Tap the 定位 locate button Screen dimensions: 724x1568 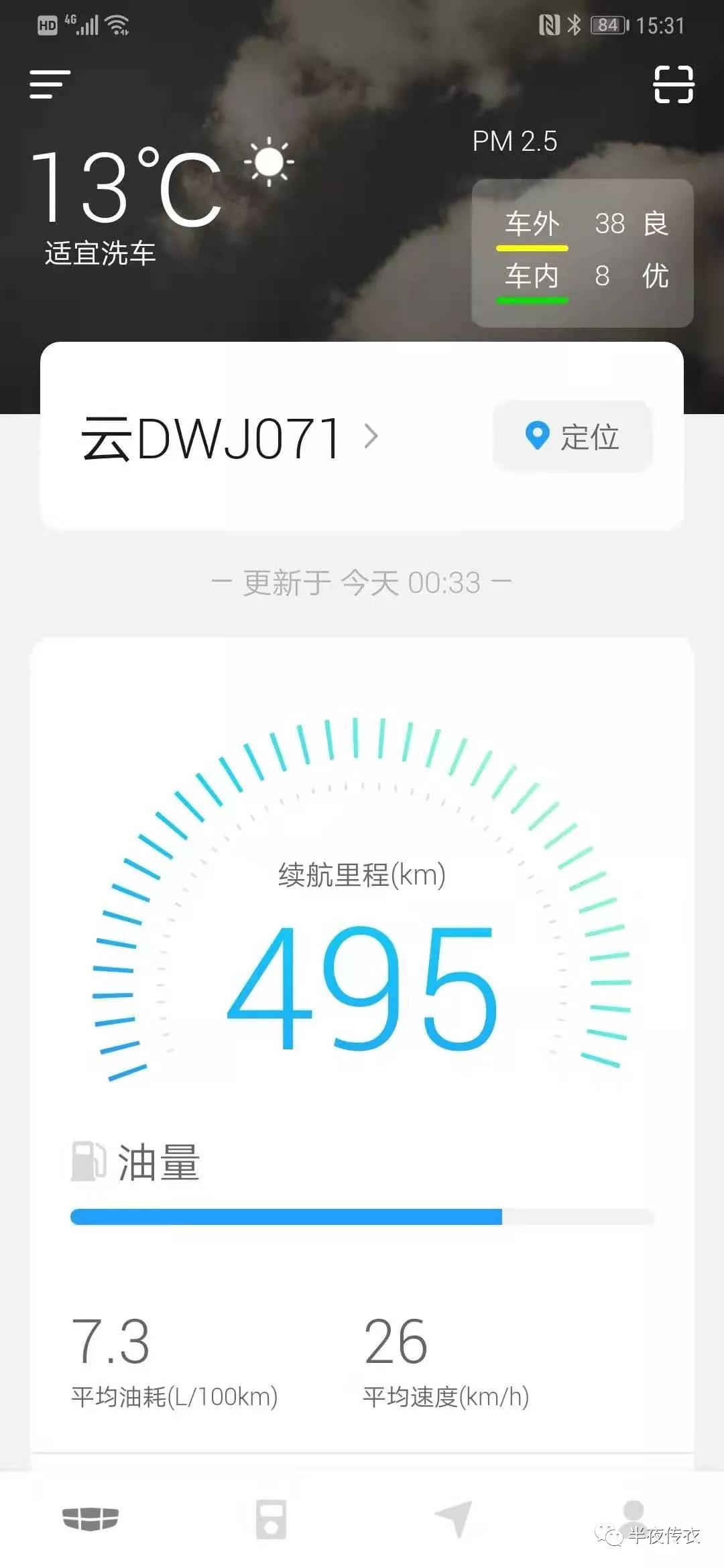pos(572,436)
